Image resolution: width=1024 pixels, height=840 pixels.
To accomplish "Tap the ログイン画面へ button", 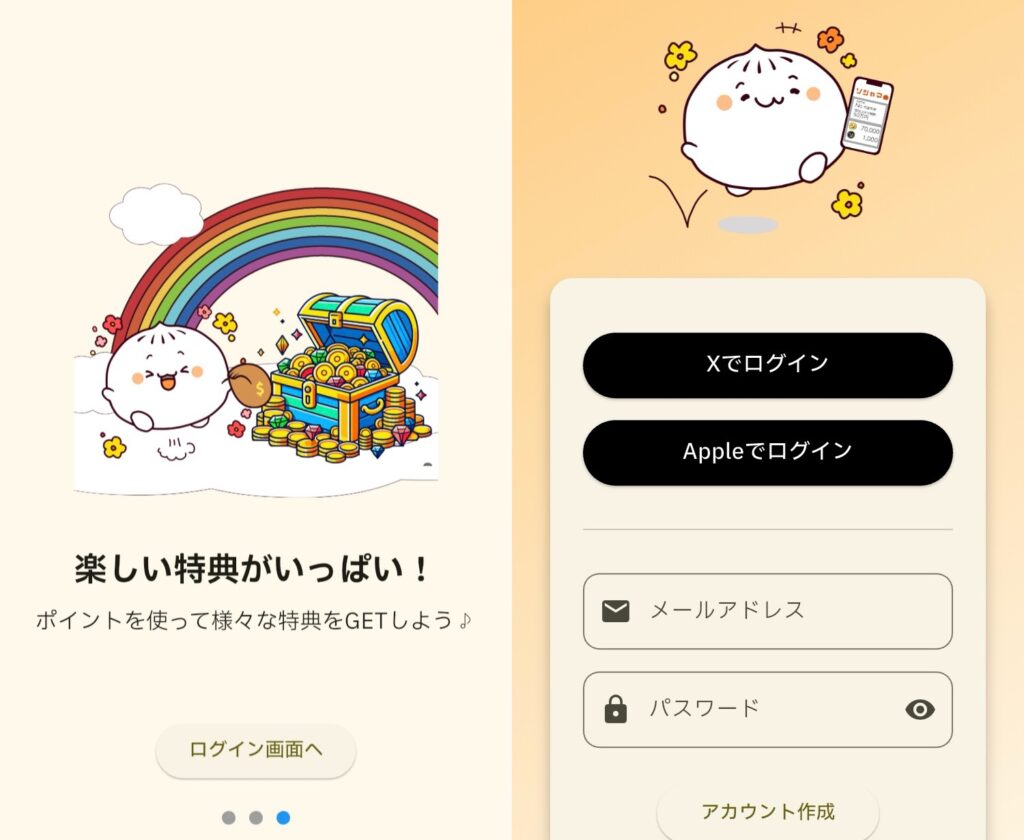I will click(x=256, y=750).
